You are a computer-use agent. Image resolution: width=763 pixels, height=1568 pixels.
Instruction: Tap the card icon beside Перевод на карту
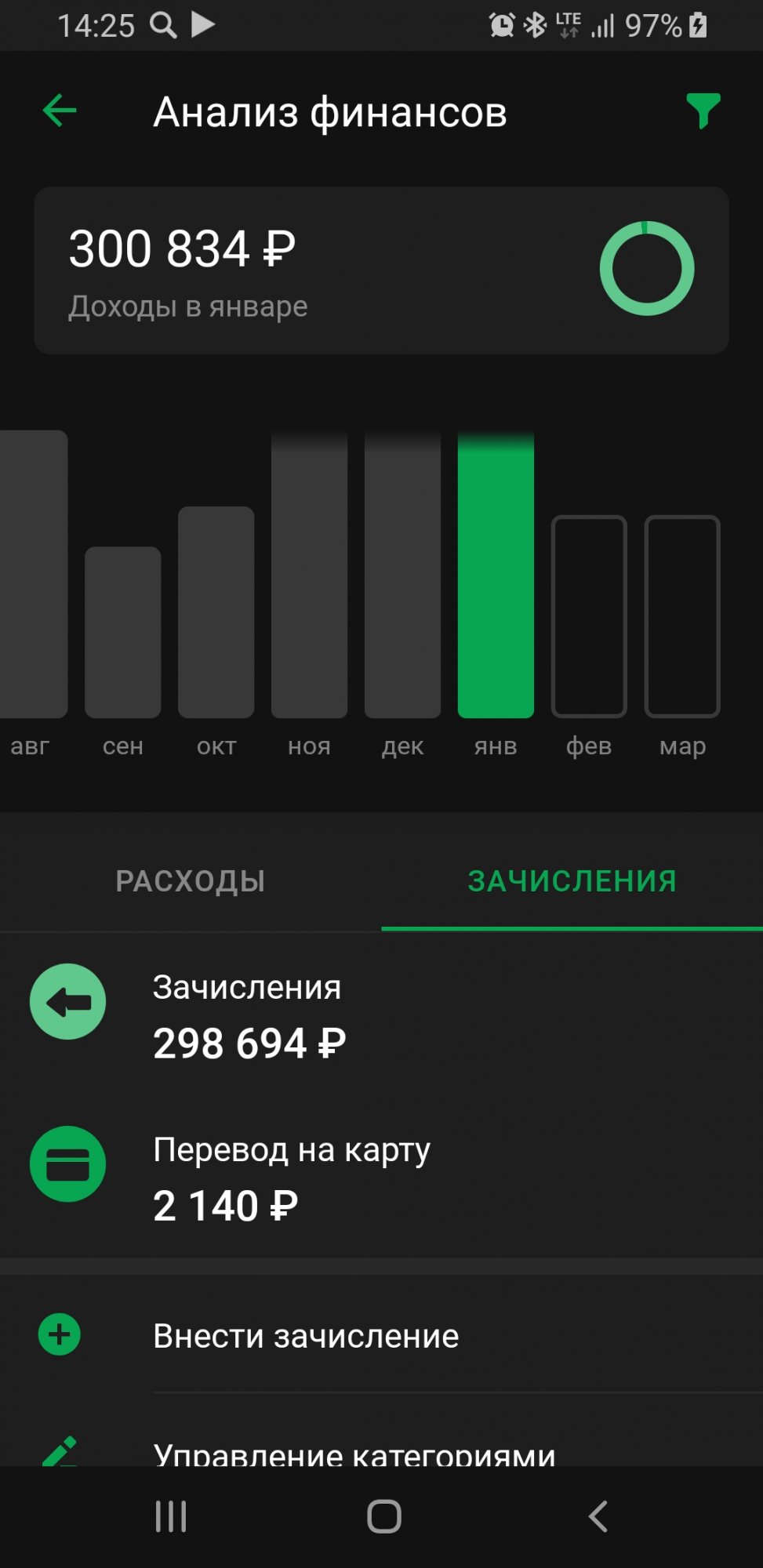(x=67, y=1163)
